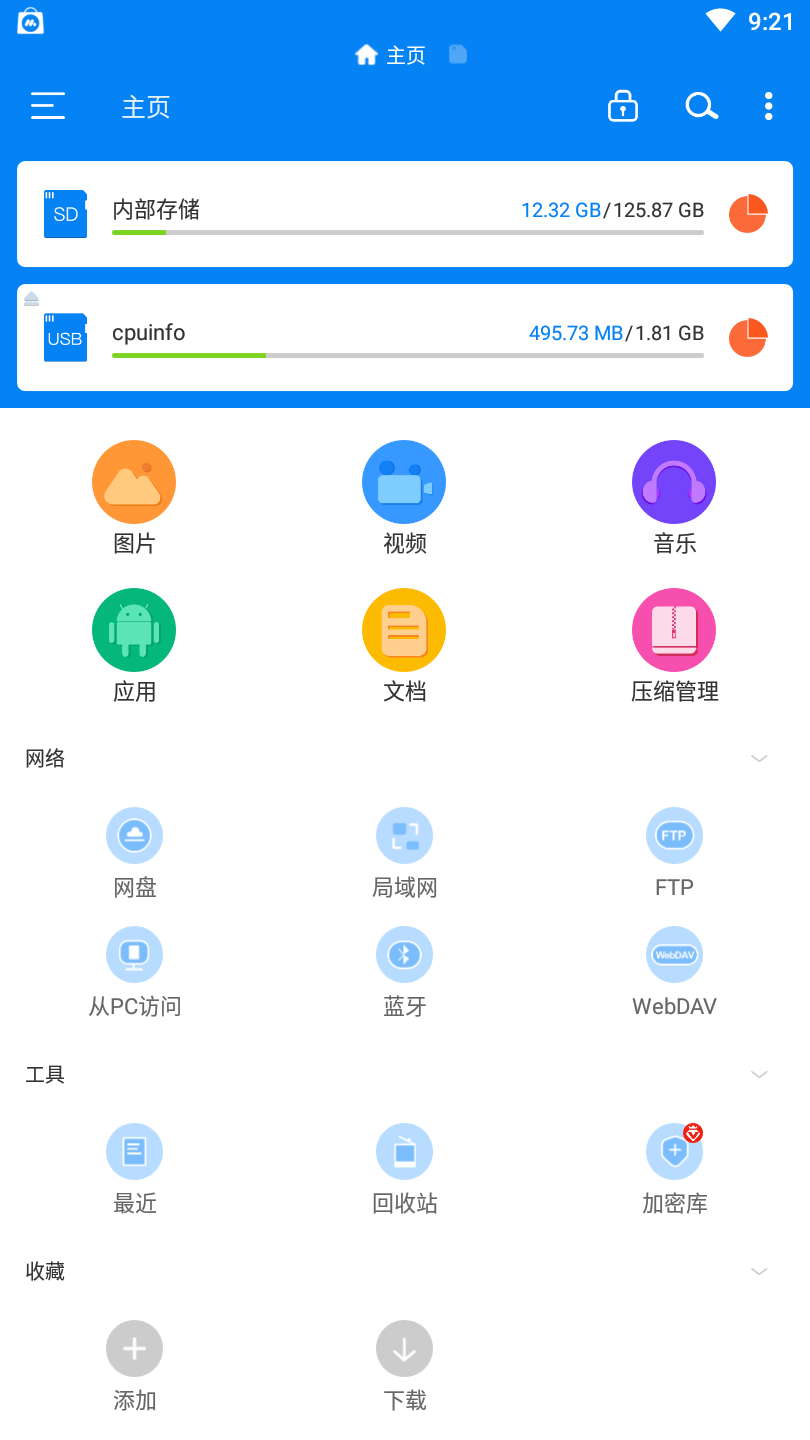This screenshot has width=810, height=1440.
Task: Open the hamburger drawer menu
Action: pos(48,106)
